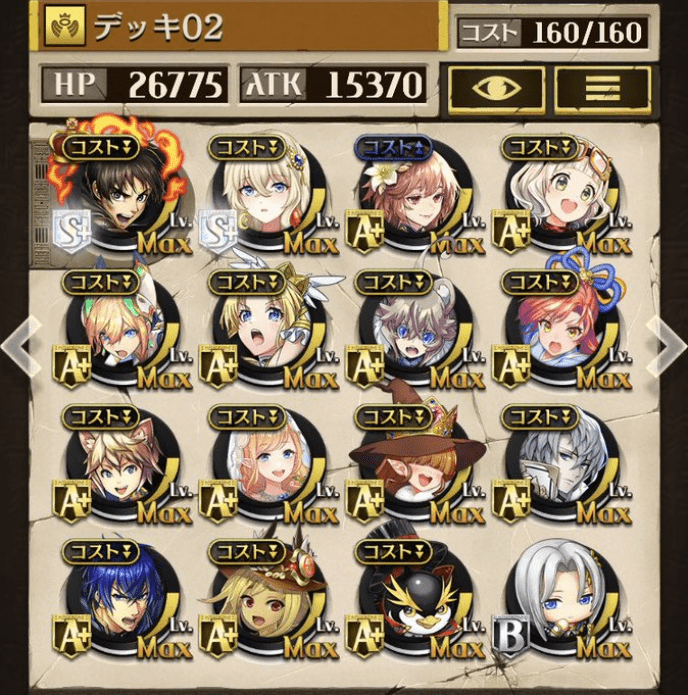Select the winged-helmet blonde character
The image size is (688, 695).
(258, 330)
